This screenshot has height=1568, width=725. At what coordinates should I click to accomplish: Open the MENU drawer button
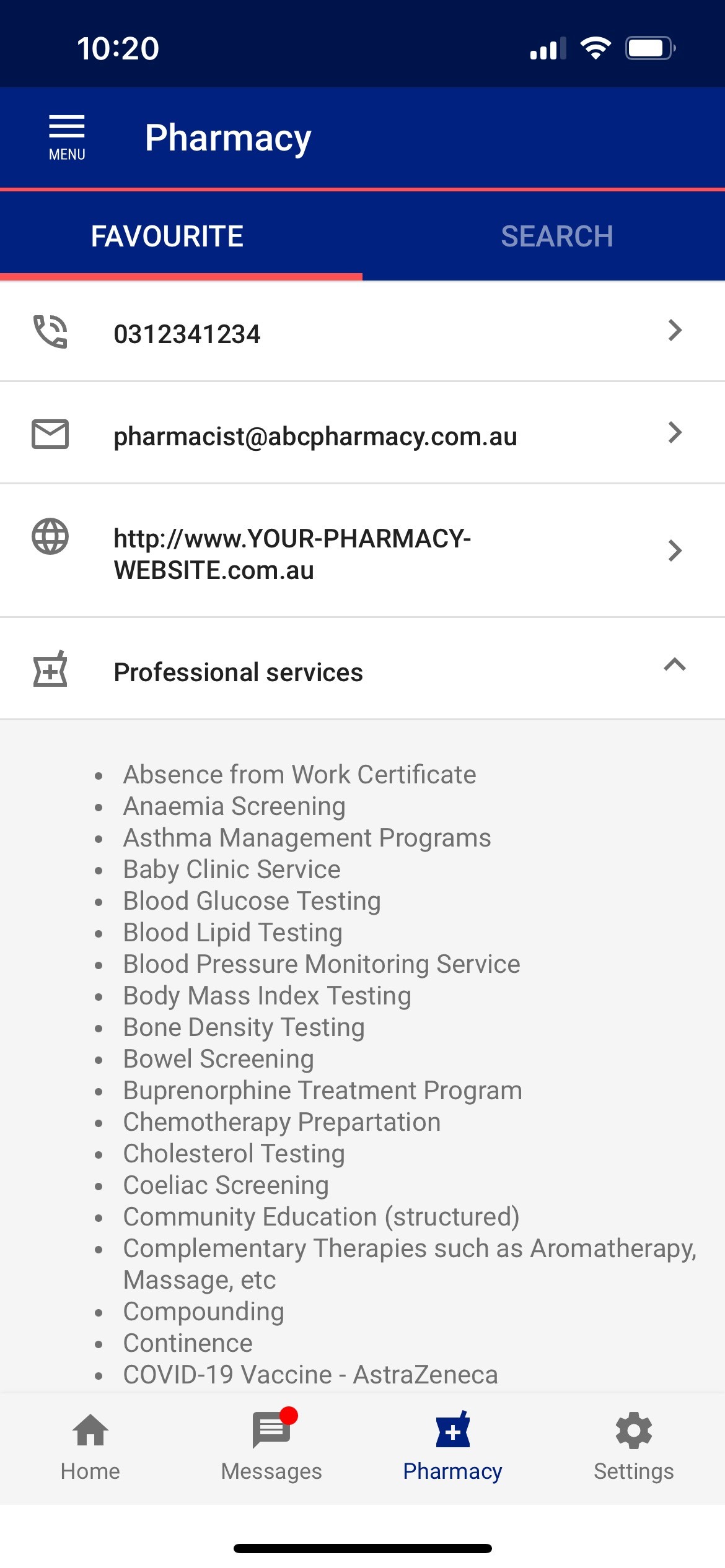pyautogui.click(x=67, y=137)
